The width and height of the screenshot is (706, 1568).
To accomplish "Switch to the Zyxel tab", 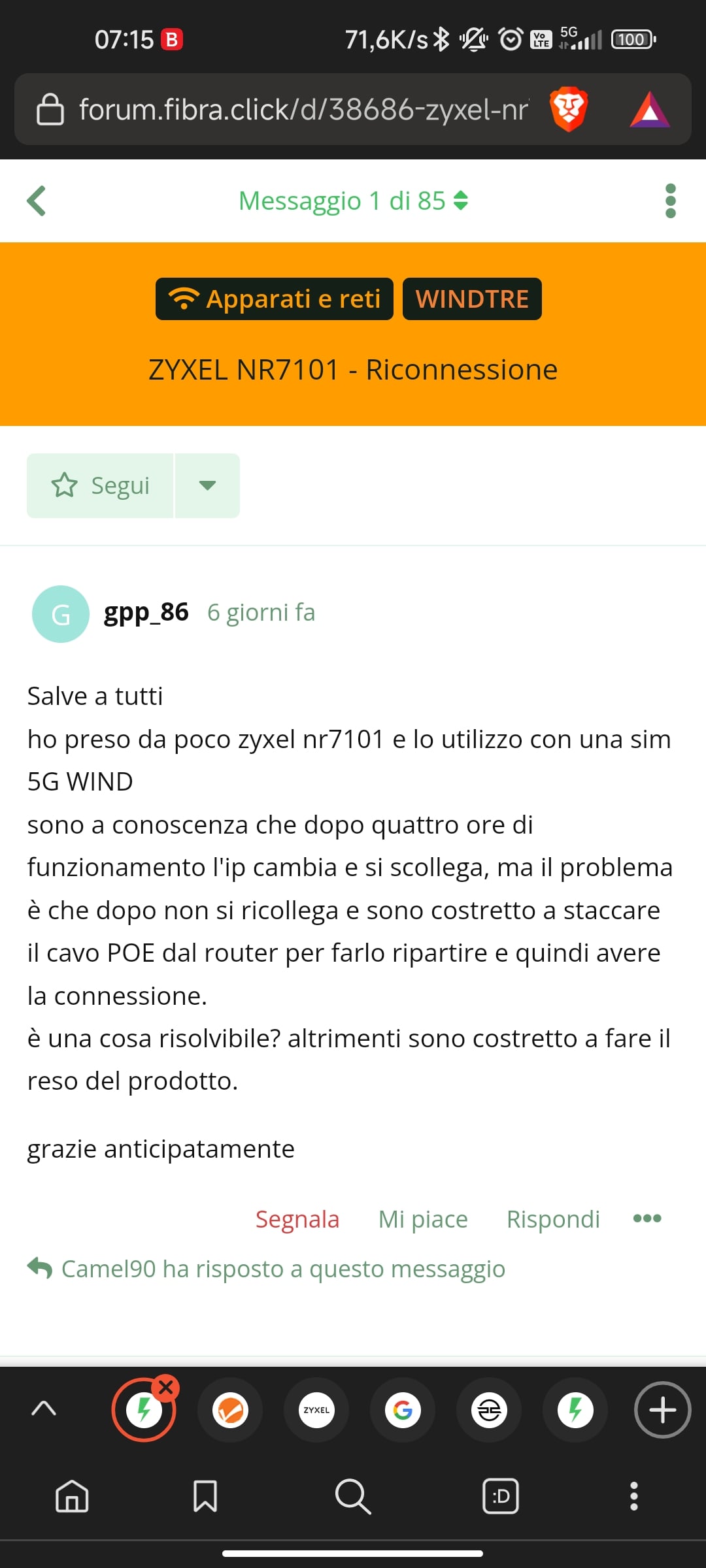I will click(316, 1410).
